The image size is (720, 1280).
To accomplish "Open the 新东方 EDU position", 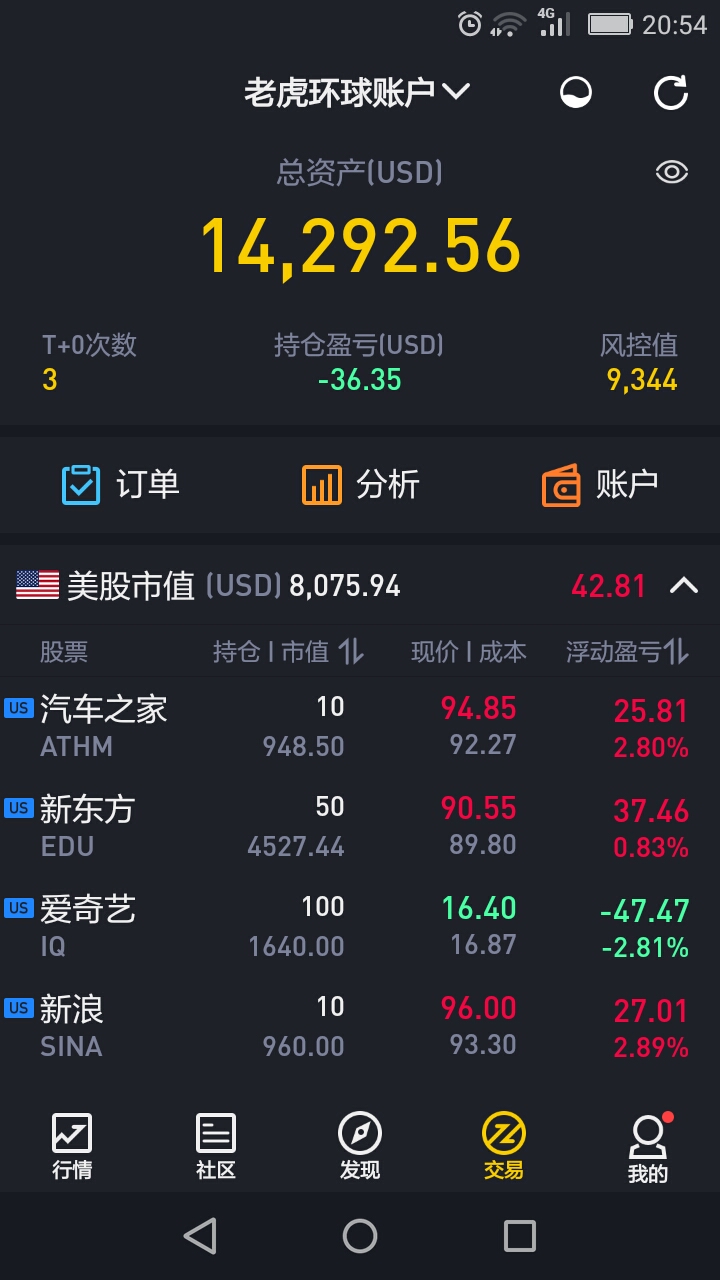I will tap(360, 827).
